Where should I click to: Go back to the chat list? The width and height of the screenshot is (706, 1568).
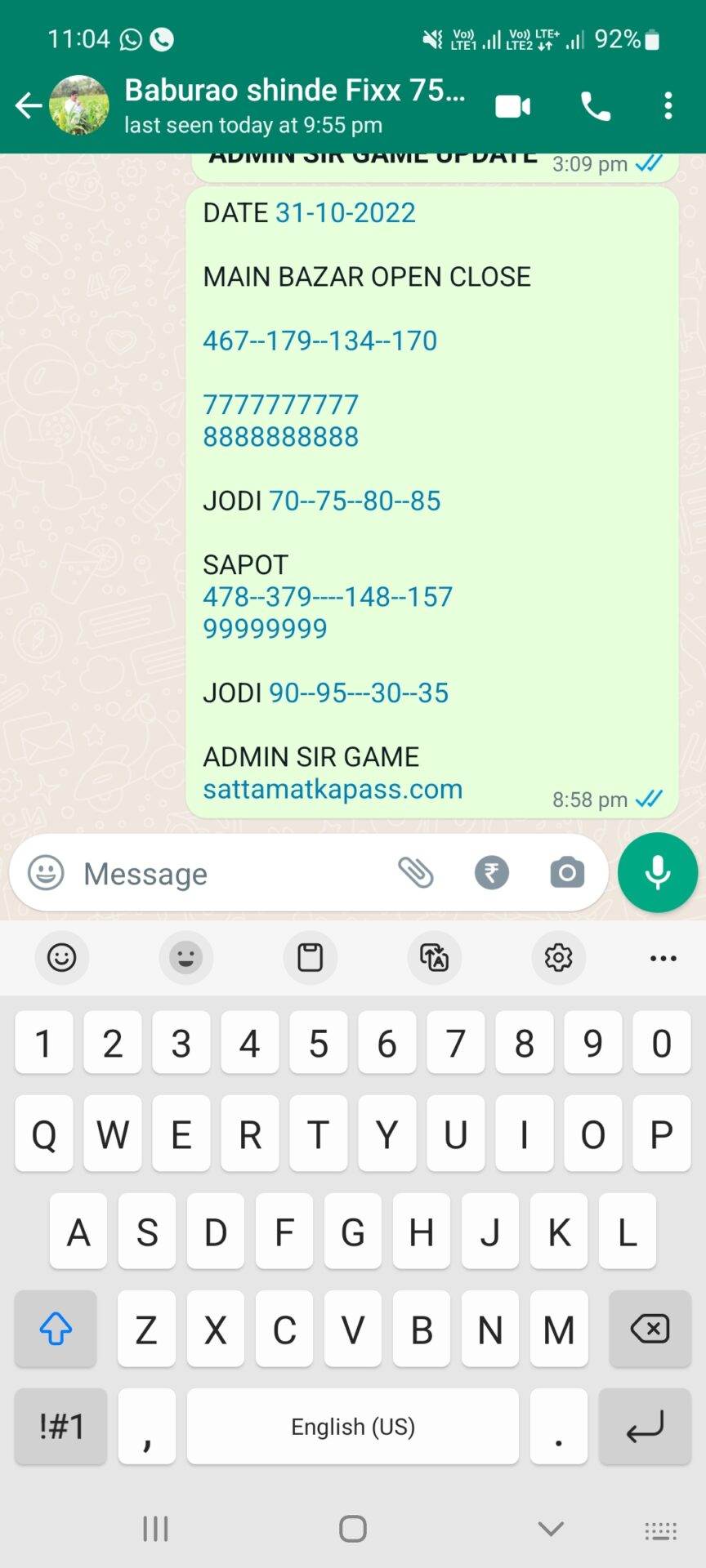(x=29, y=105)
